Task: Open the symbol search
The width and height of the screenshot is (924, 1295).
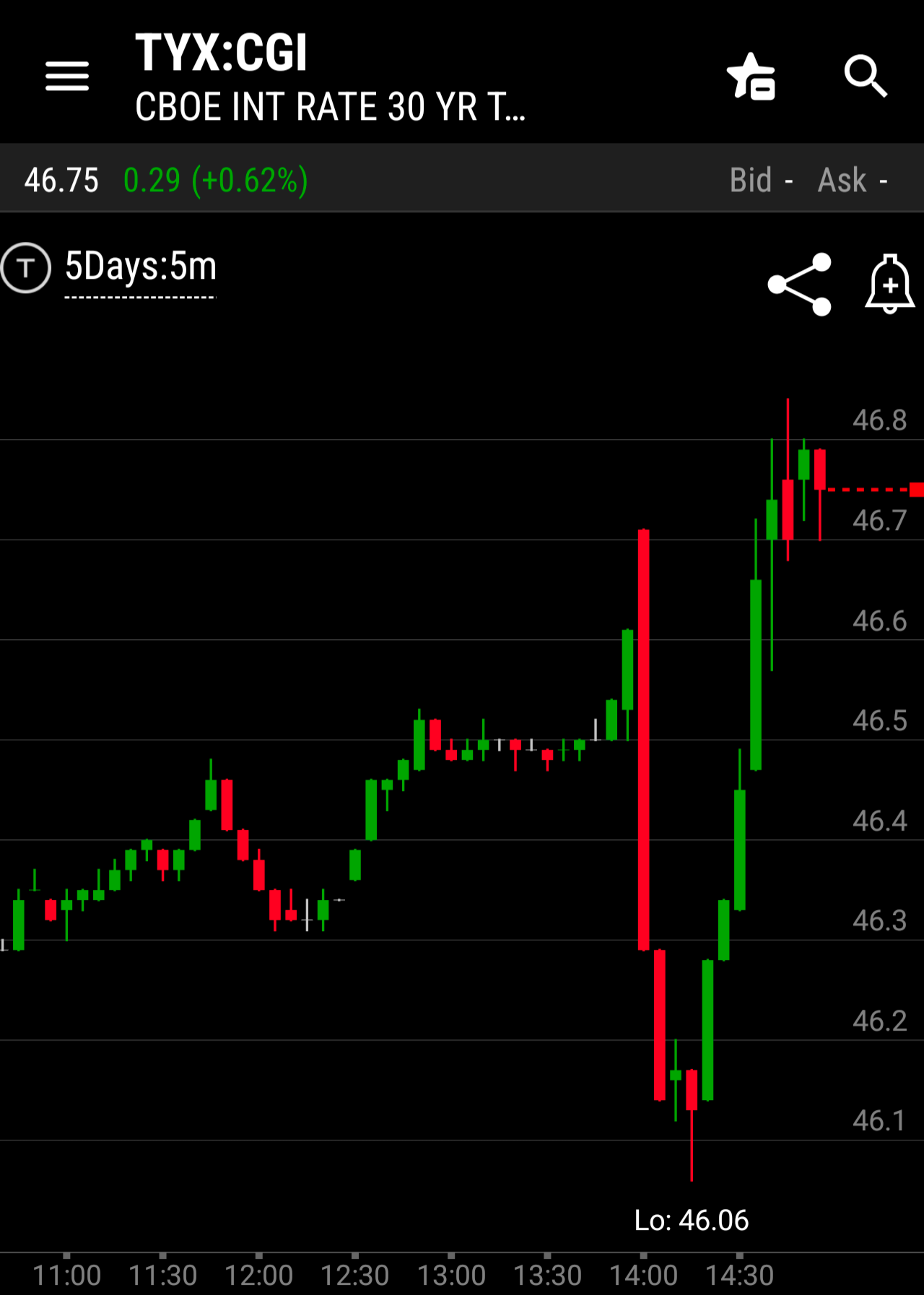Action: pos(866,76)
